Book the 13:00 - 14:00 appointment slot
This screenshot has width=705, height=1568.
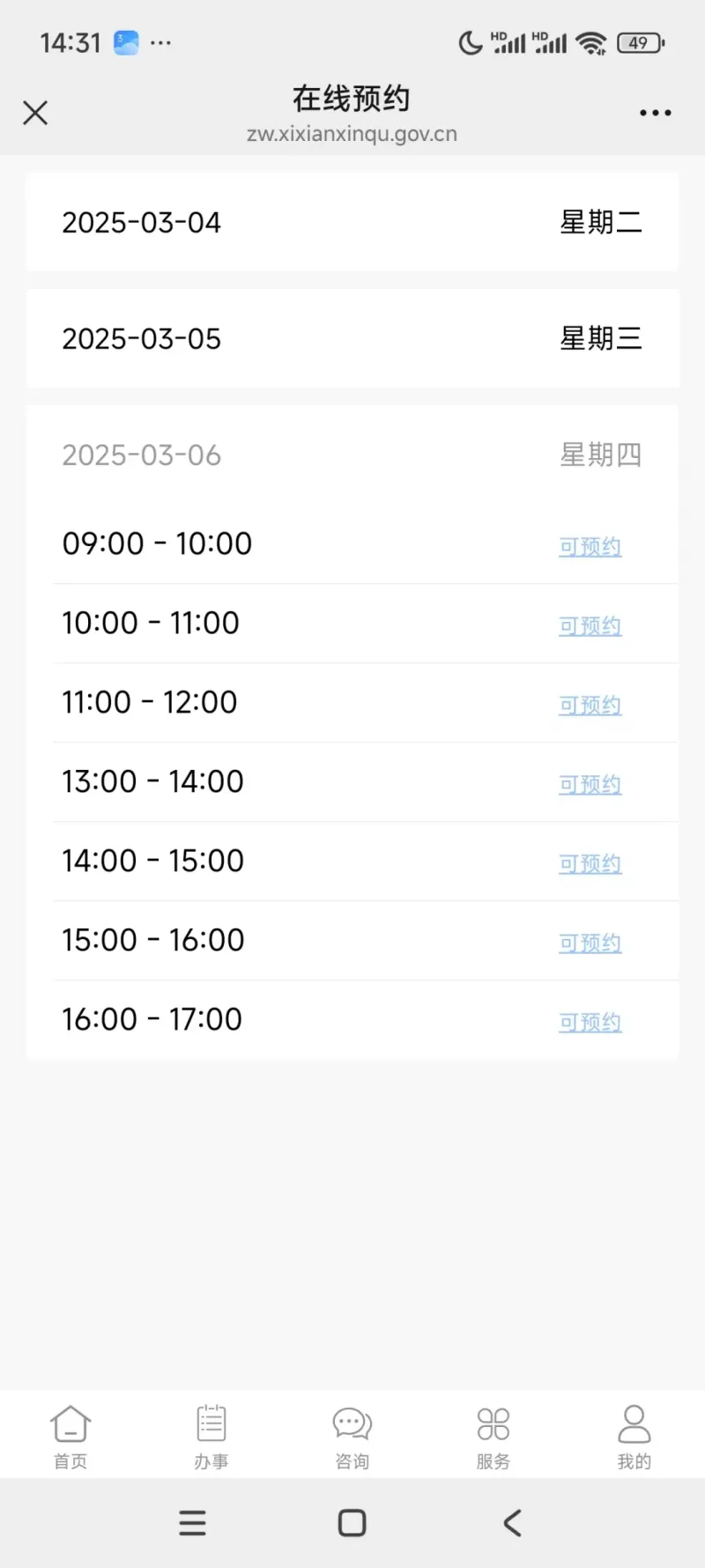(x=590, y=784)
